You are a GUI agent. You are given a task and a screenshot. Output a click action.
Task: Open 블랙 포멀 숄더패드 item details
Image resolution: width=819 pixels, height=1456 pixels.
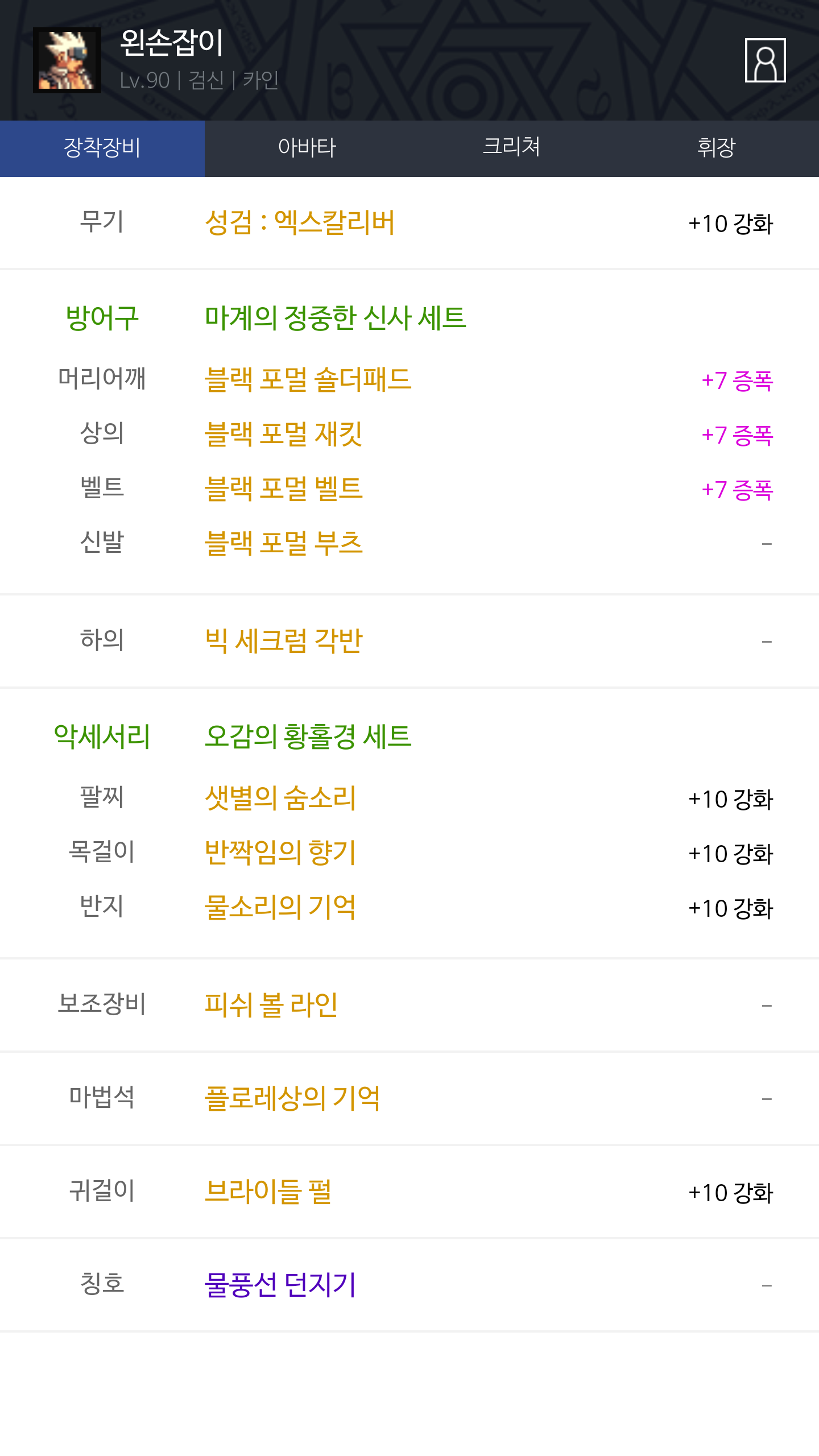308,379
